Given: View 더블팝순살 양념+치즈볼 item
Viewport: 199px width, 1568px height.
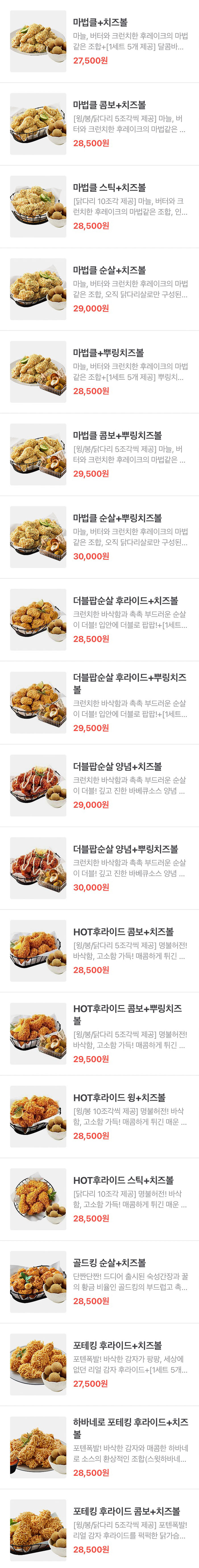Looking at the screenshot, I should 100,785.
